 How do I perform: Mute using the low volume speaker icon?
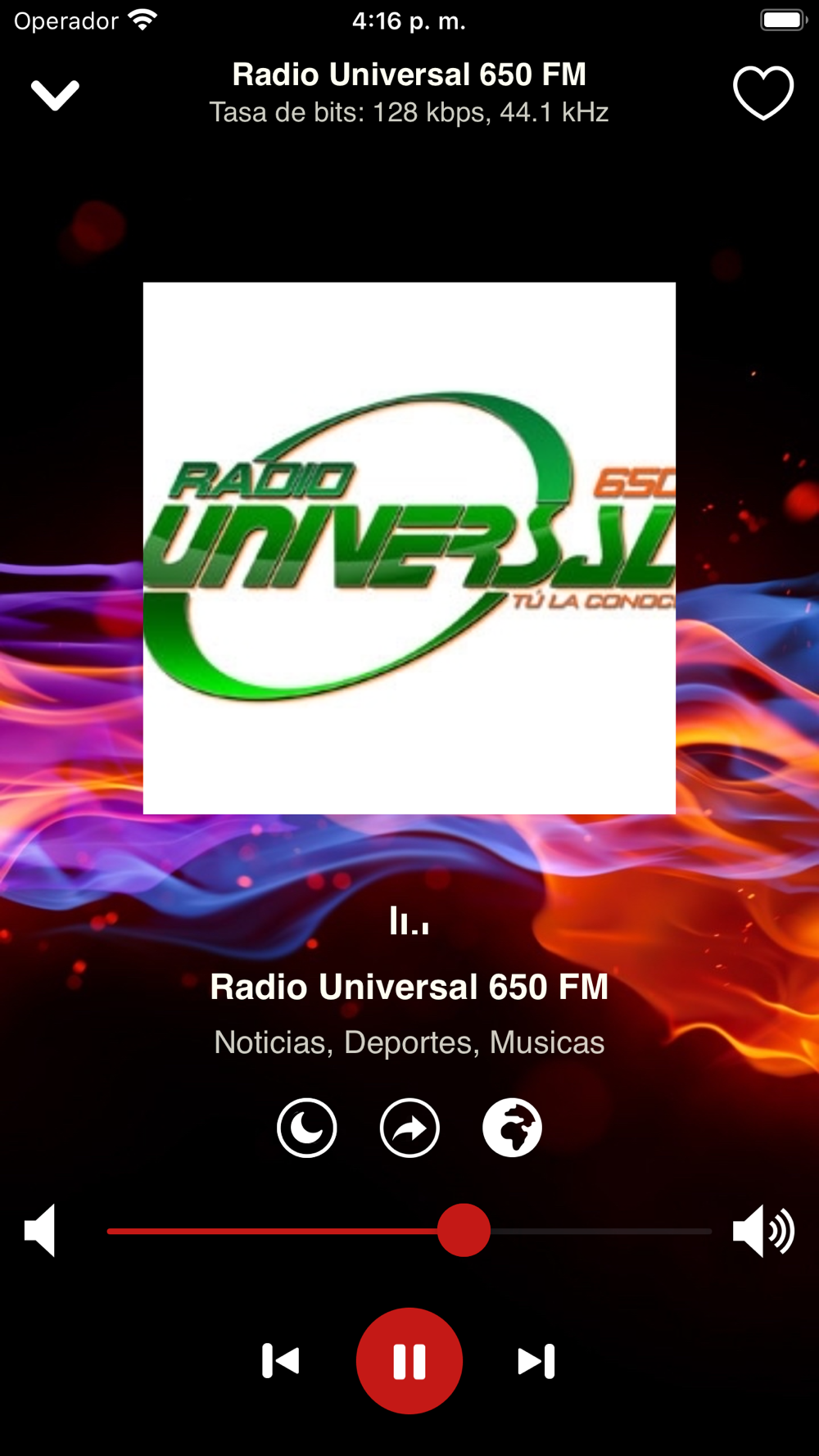[x=40, y=1230]
